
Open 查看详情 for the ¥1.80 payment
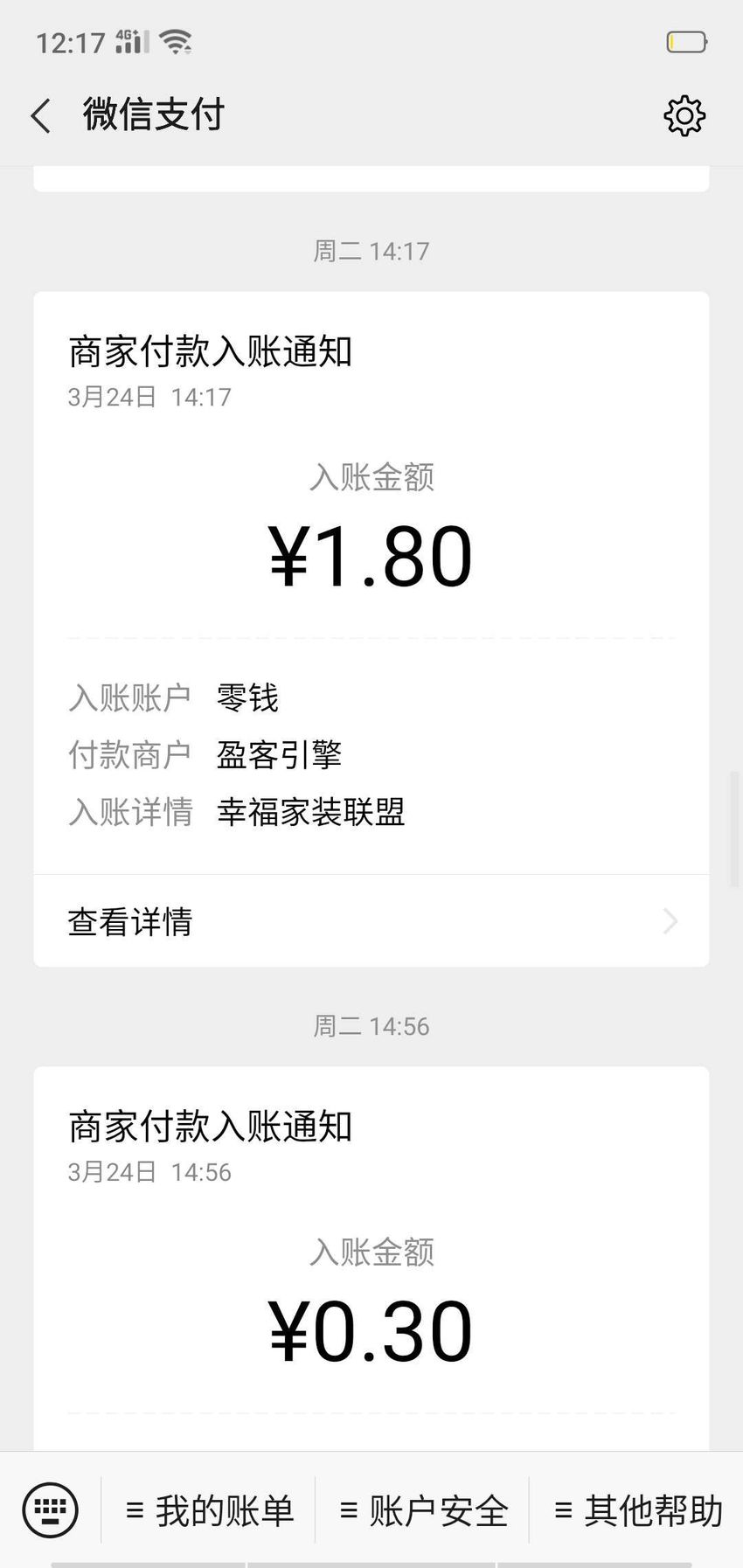371,921
